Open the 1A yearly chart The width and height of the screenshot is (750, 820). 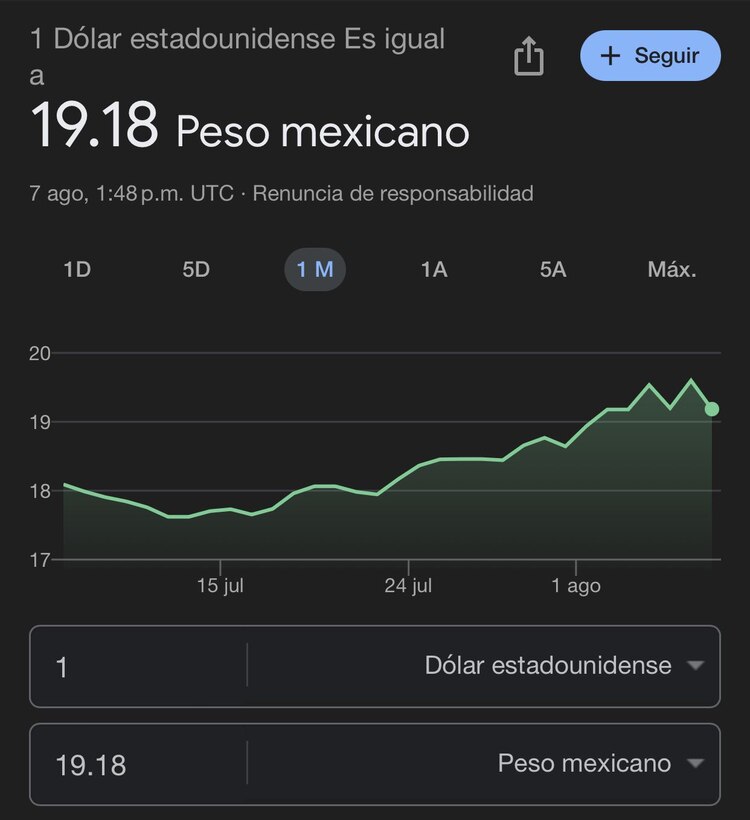(433, 269)
